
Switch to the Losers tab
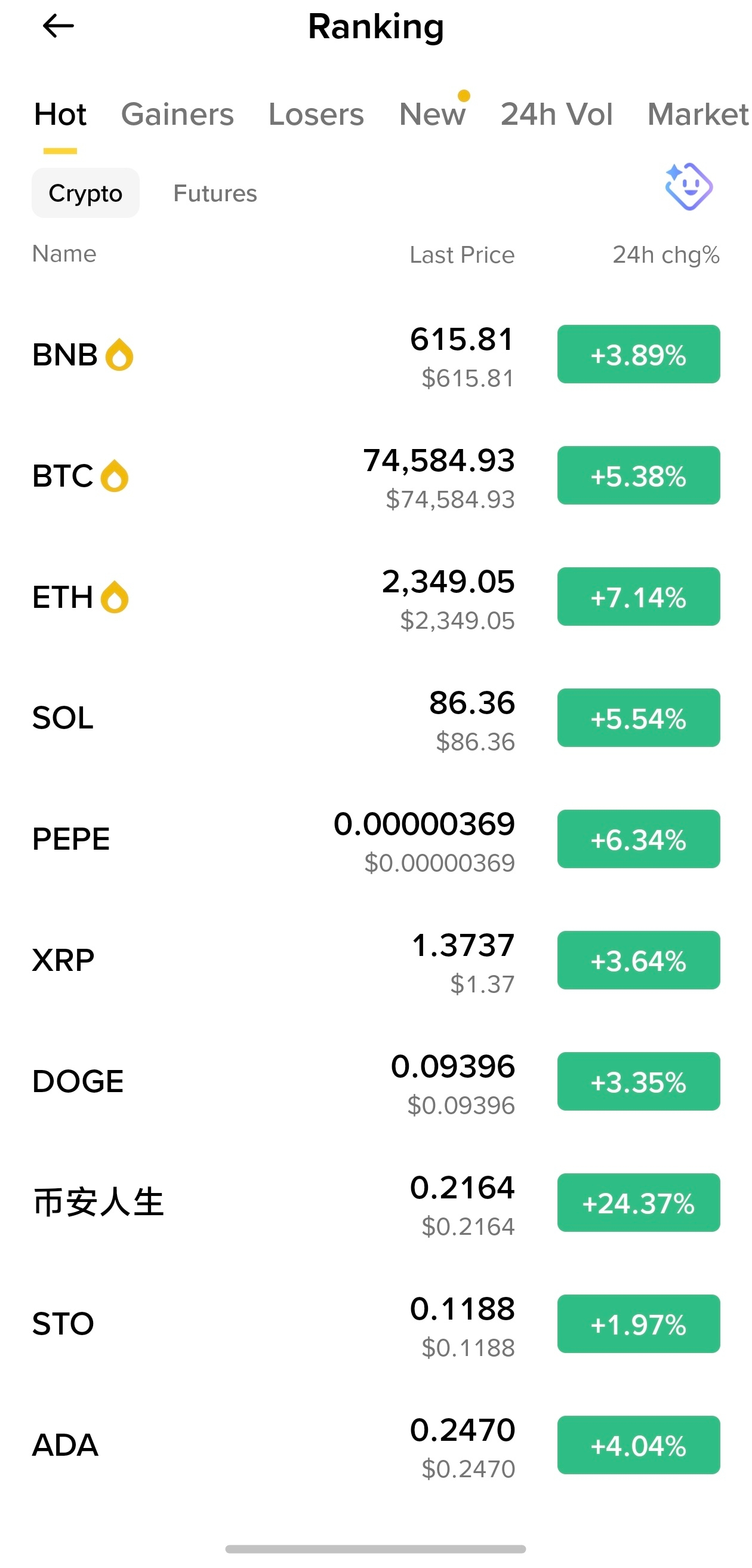coord(316,115)
